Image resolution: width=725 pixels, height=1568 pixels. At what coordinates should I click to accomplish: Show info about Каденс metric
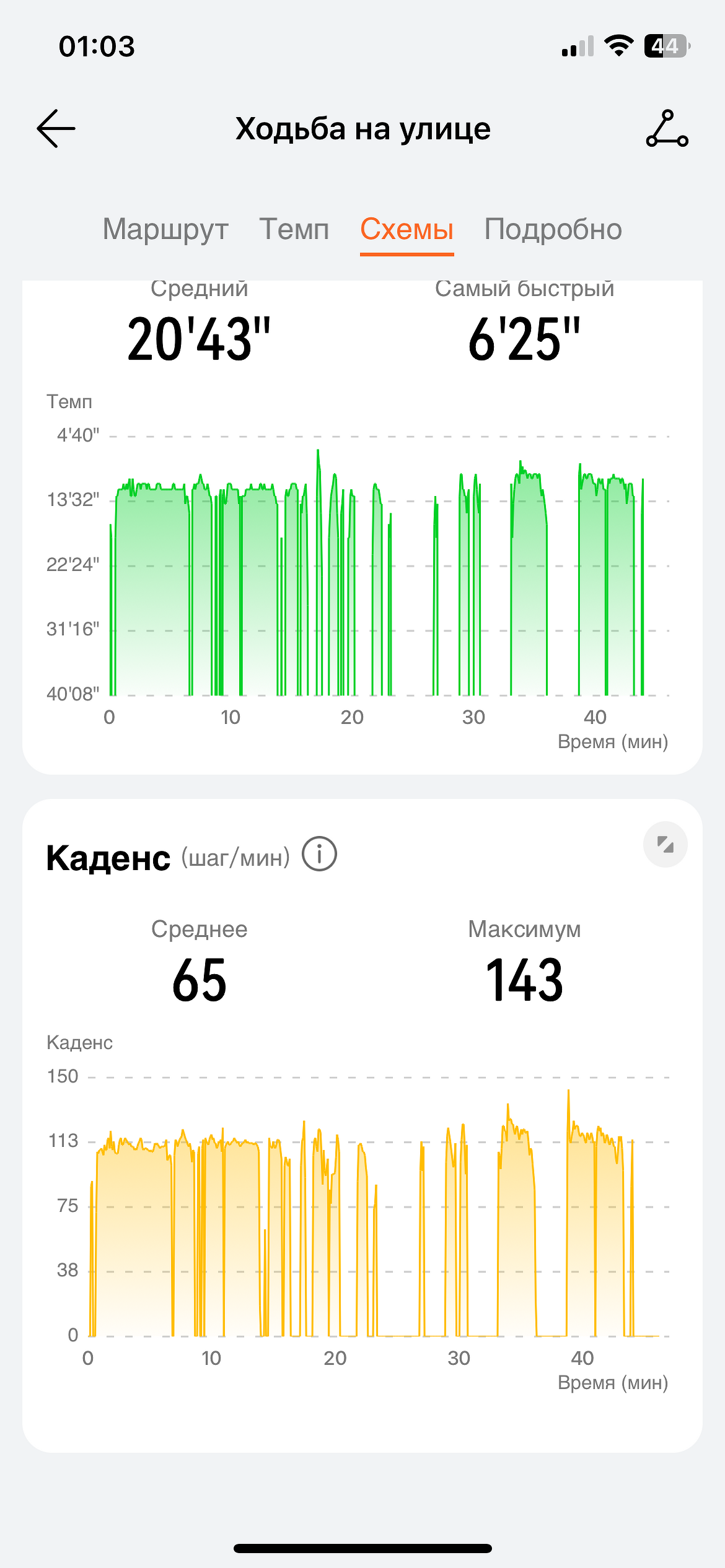(x=319, y=854)
